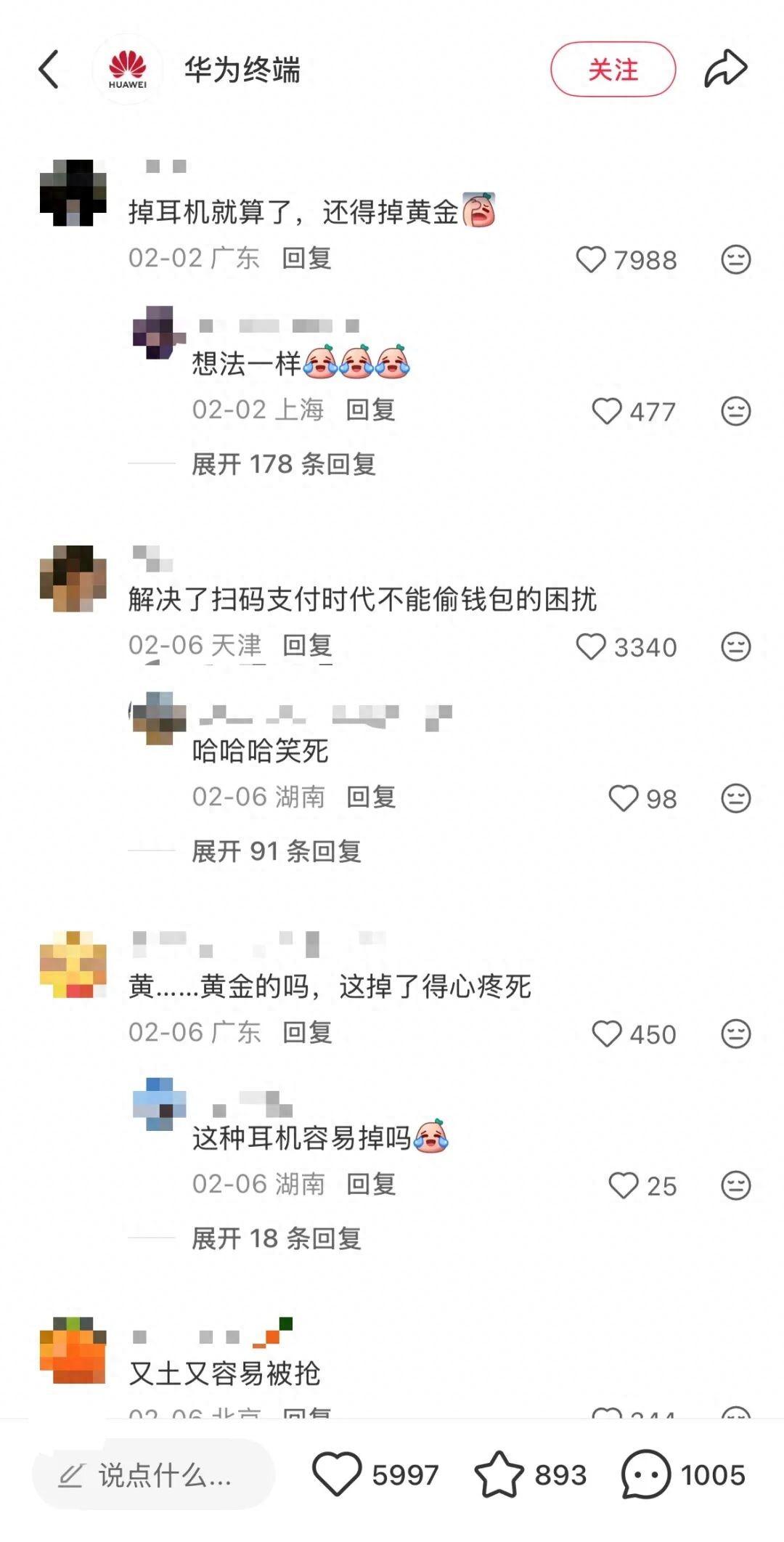Like the comment about 扫码支付时代不能偷钱包
The height and width of the screenshot is (1542, 784).
click(x=591, y=646)
